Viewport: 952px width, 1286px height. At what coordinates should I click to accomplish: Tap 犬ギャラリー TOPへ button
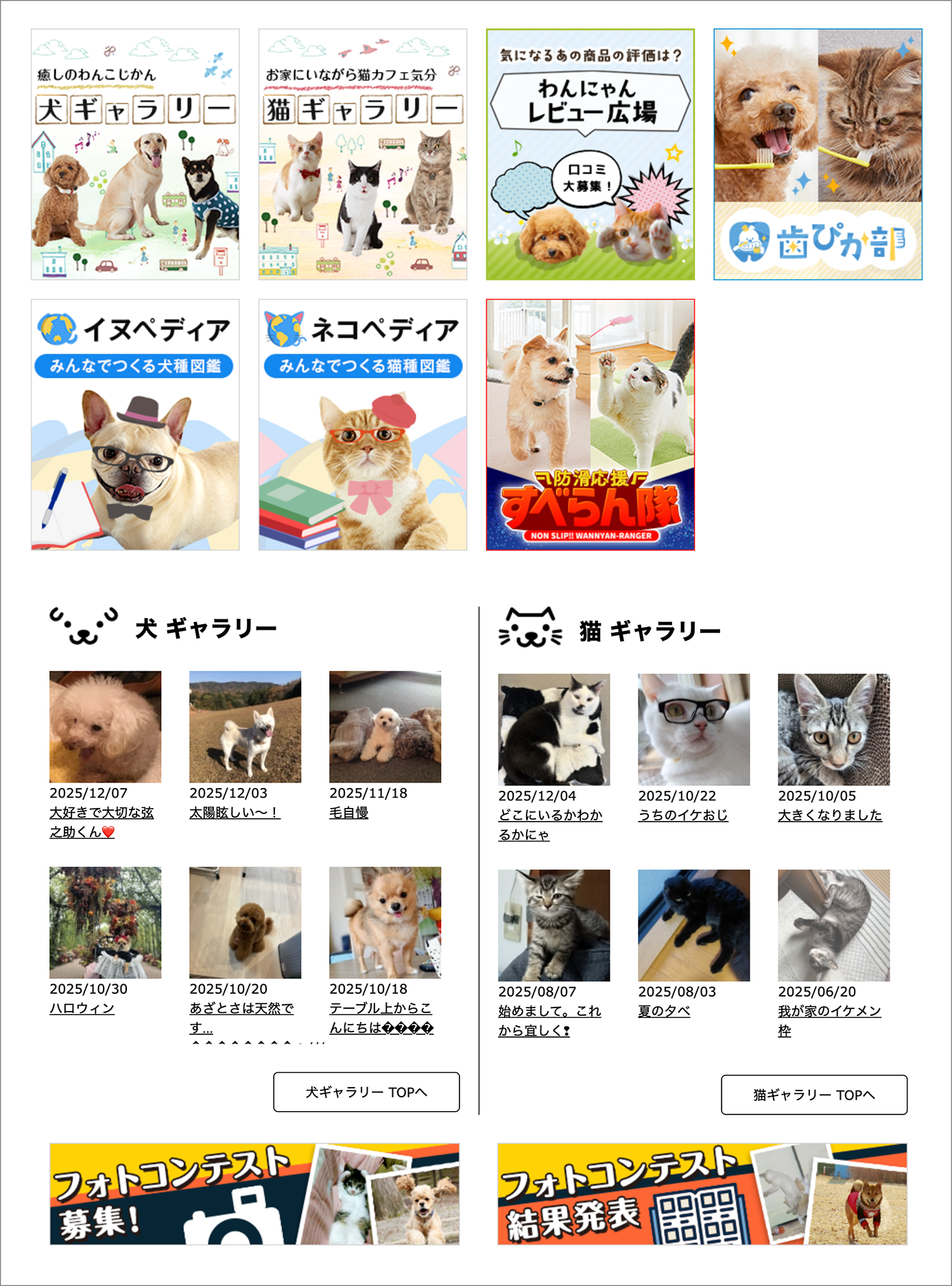(x=366, y=1092)
